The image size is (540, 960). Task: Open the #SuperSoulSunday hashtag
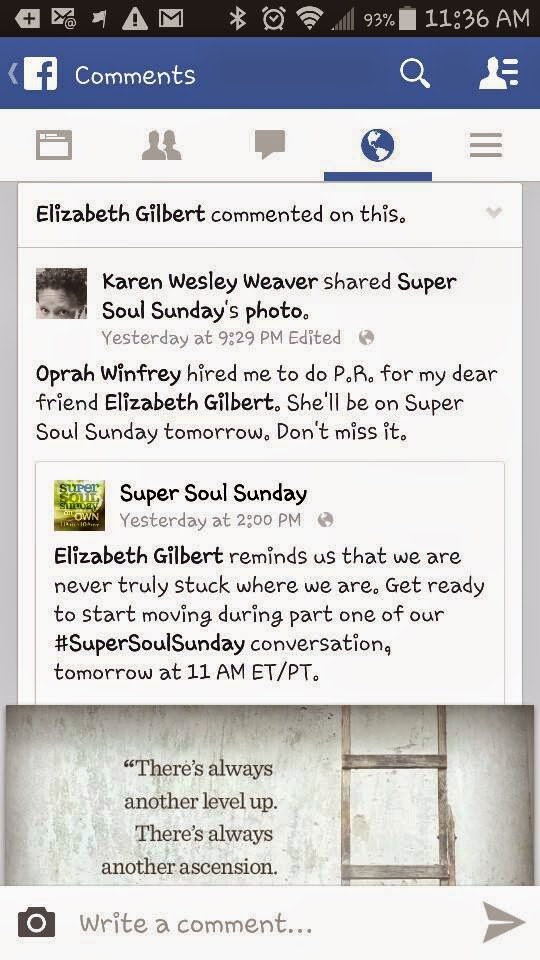[149, 644]
